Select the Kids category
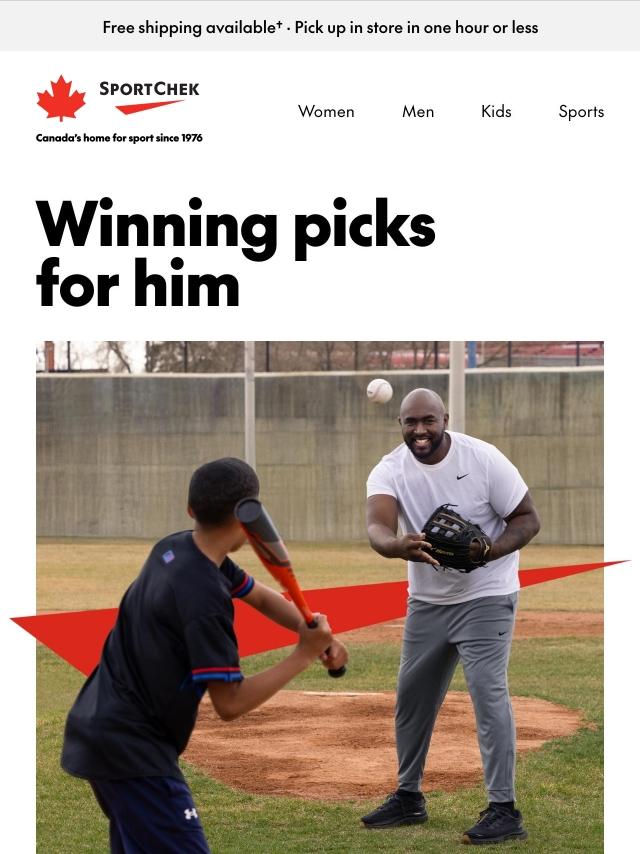Viewport: 640px width, 854px height. pos(496,111)
